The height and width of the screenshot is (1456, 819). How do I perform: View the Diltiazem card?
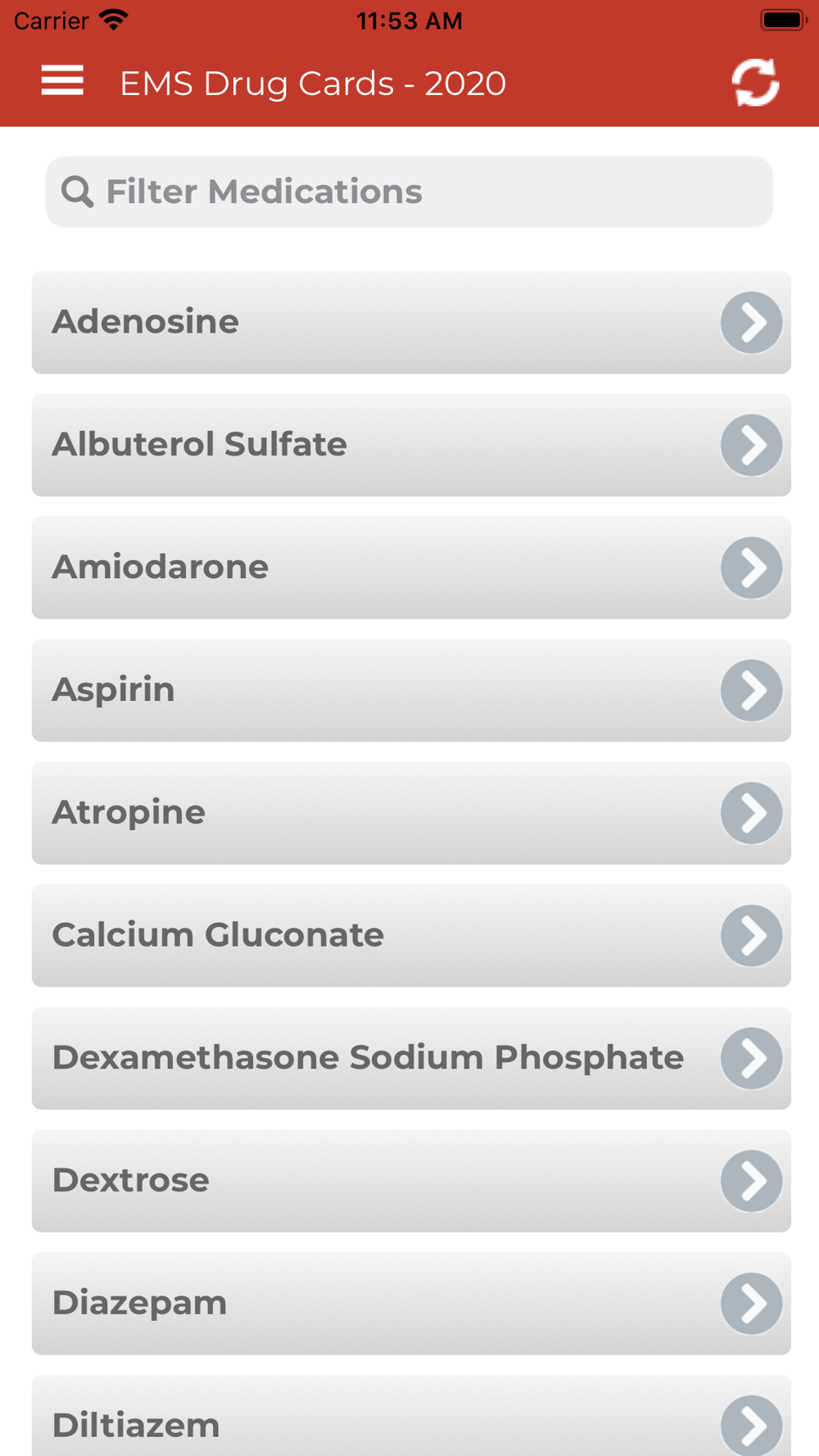coord(411,1416)
